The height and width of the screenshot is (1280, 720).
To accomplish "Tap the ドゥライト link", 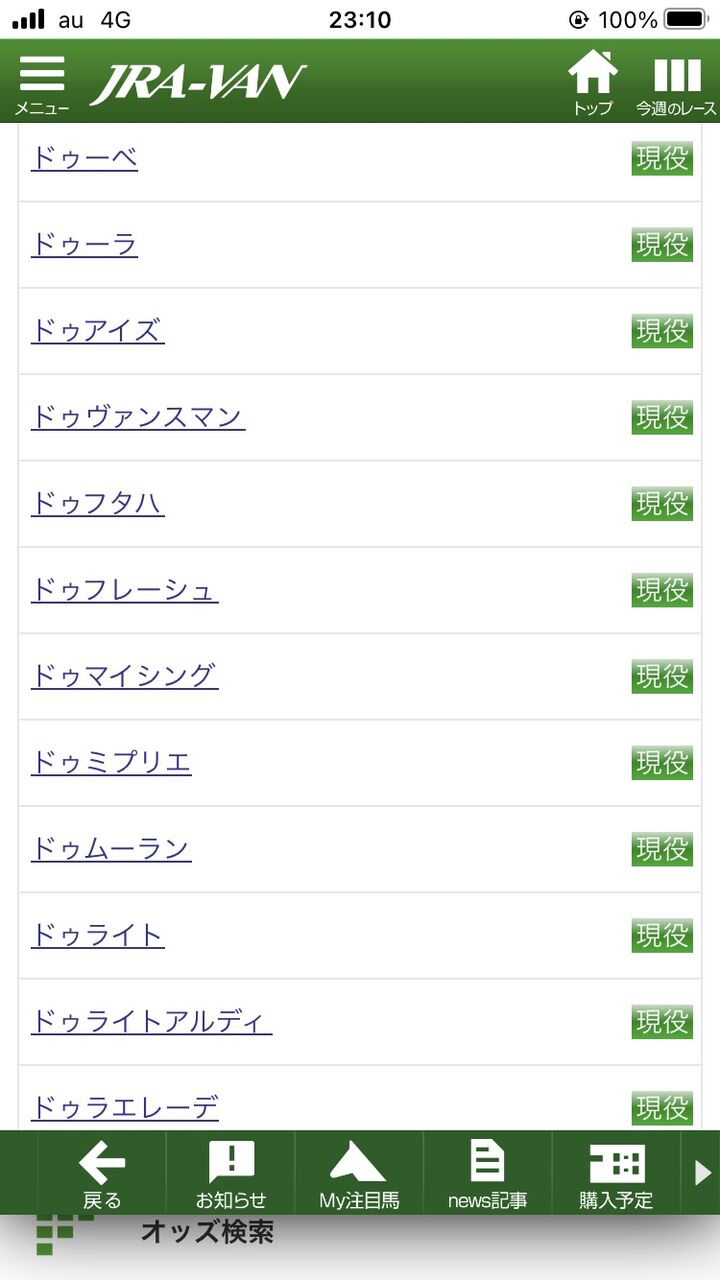I will [x=97, y=935].
